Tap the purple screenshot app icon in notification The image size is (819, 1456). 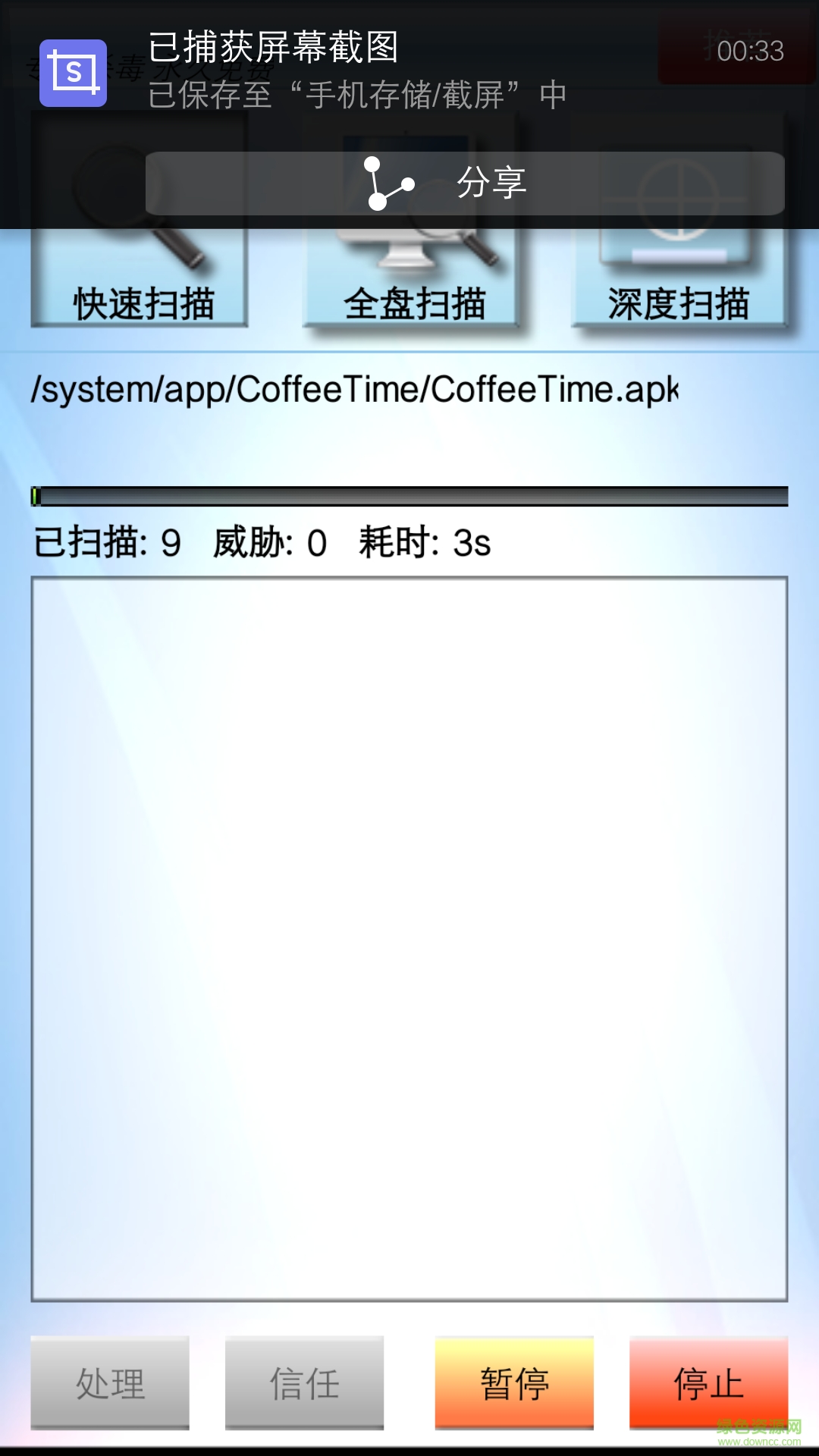point(73,73)
